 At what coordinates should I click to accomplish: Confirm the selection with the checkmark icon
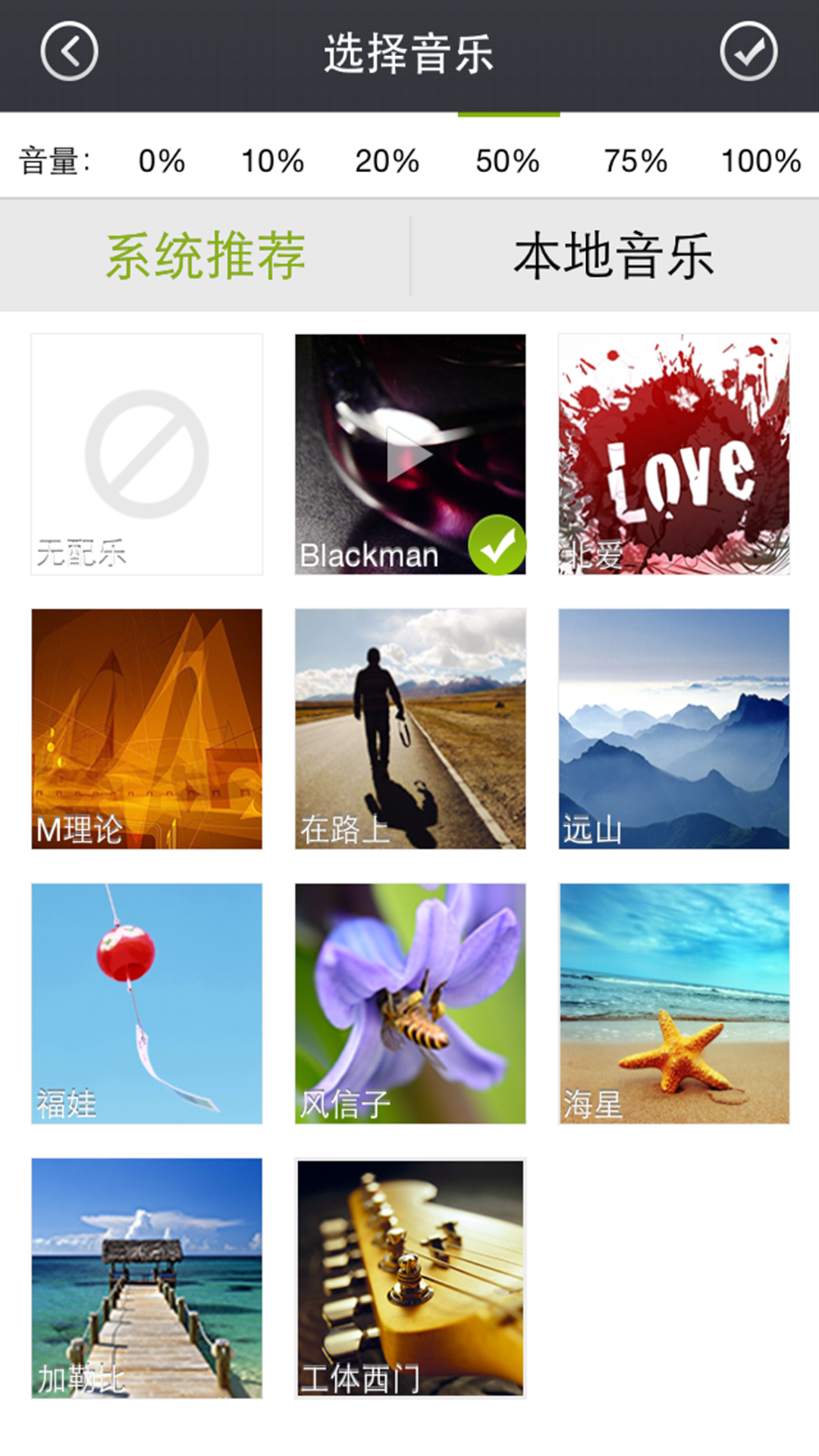coord(748,52)
